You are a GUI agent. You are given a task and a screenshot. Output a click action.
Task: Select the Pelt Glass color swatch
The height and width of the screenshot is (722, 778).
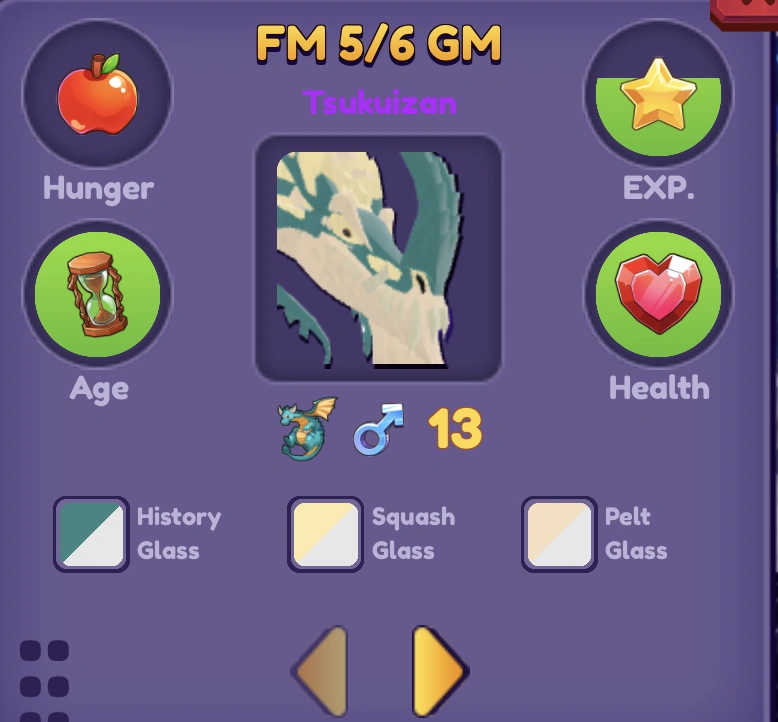tap(559, 534)
